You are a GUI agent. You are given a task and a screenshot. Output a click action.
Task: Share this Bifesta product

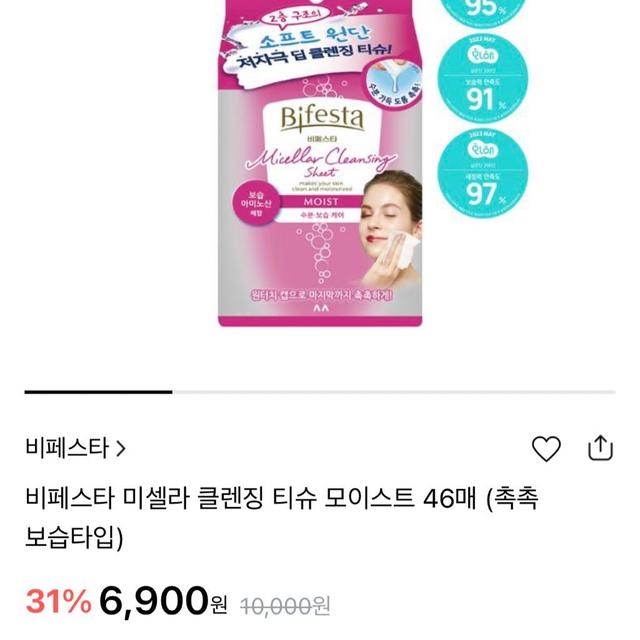[x=598, y=447]
